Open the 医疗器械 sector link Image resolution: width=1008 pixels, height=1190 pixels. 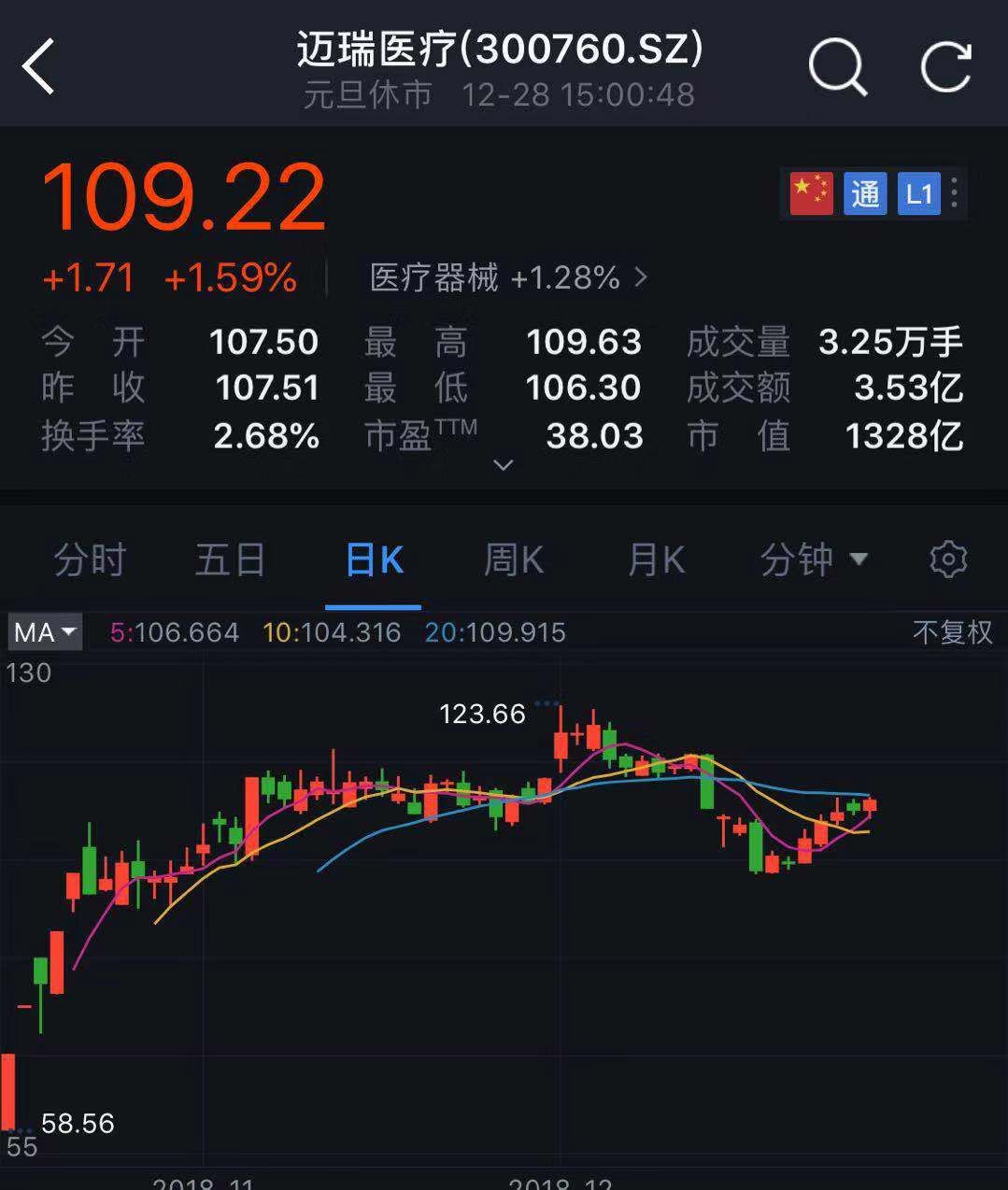(x=507, y=277)
